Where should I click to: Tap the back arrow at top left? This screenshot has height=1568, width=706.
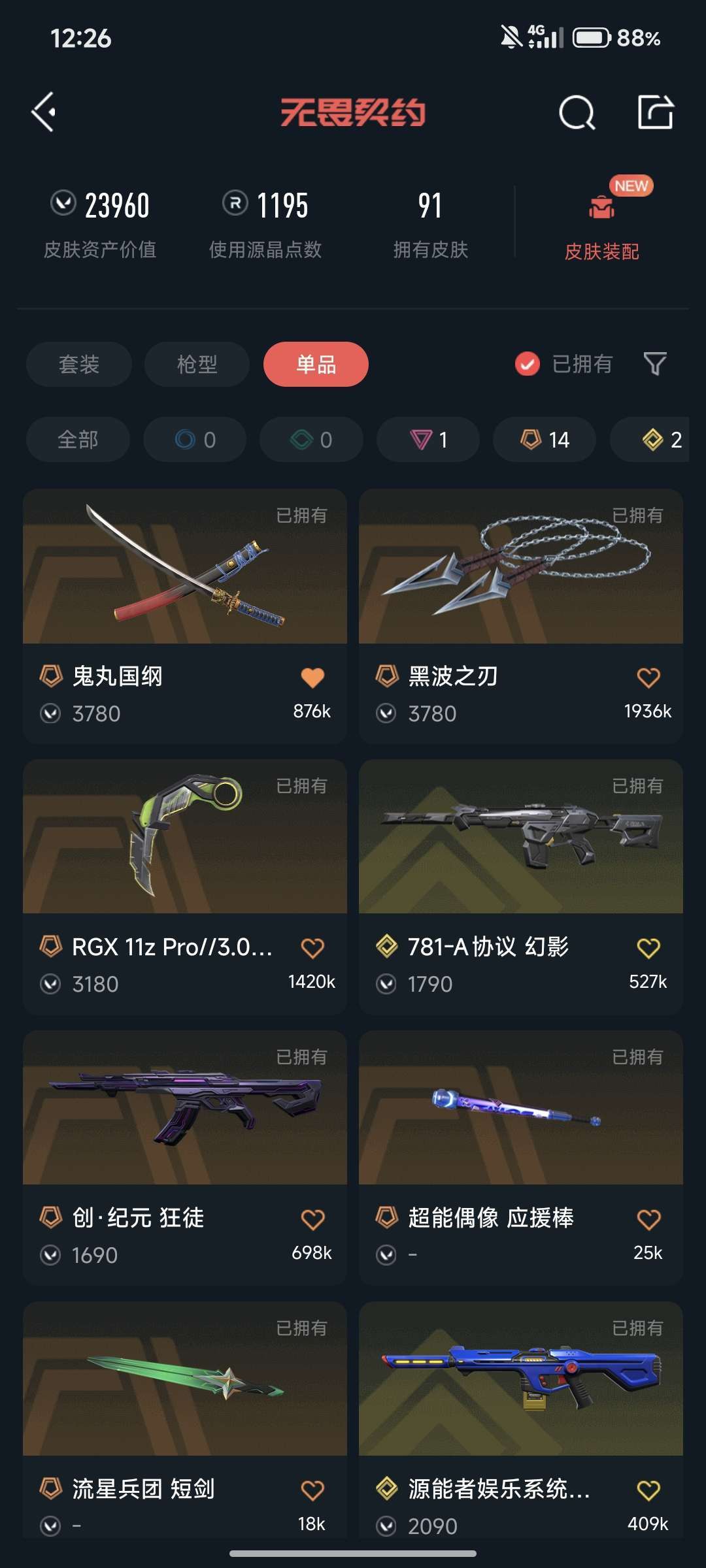click(x=44, y=111)
